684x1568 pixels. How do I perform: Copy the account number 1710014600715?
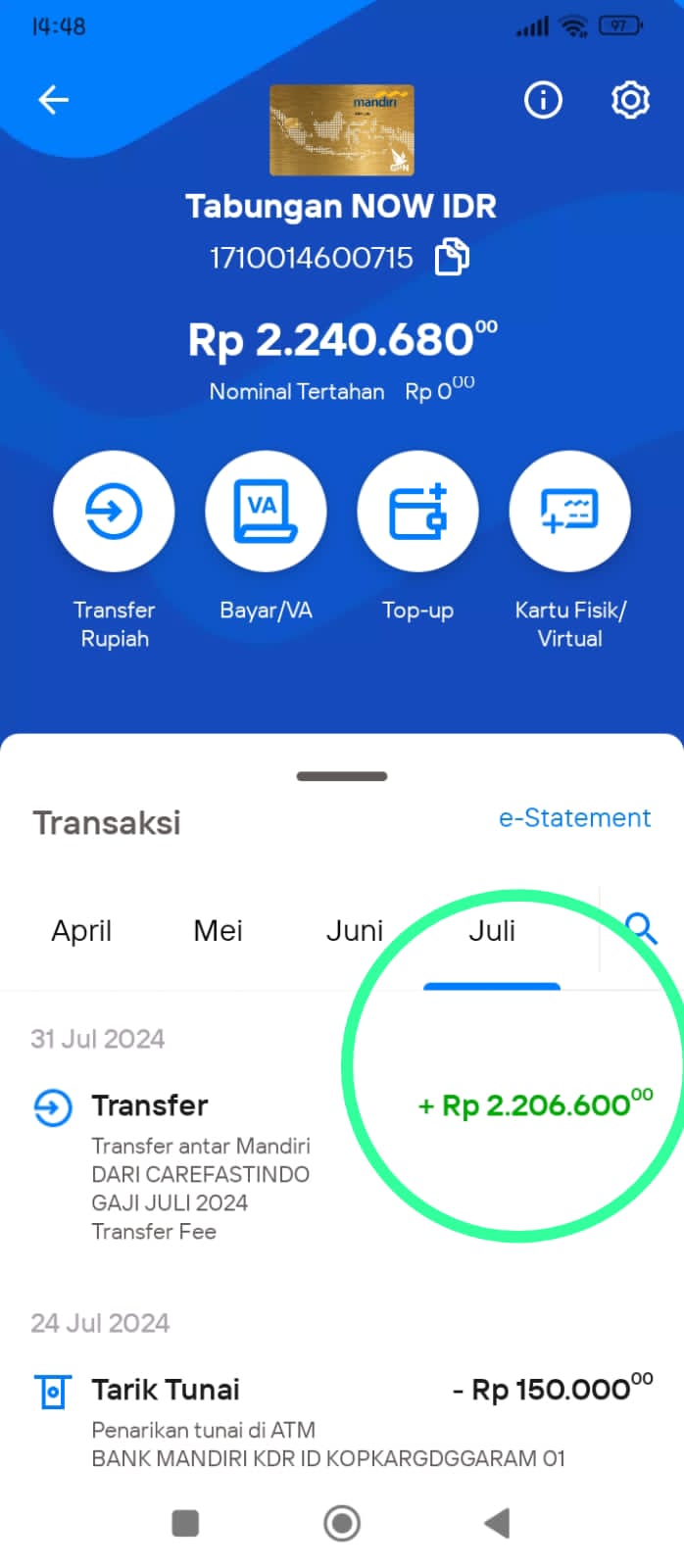tap(452, 258)
